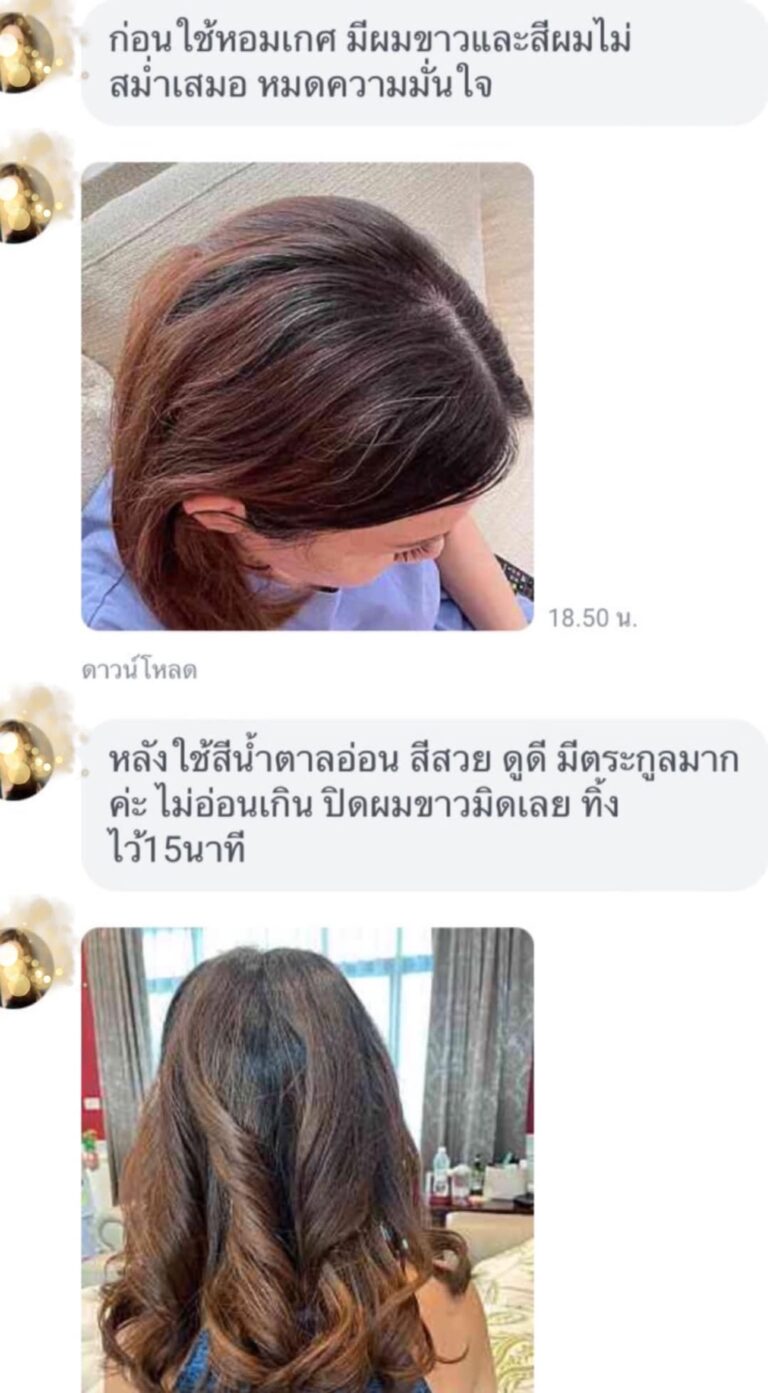Tap the ดาวน์โหลด download link
This screenshot has width=768, height=1393.
point(139,670)
